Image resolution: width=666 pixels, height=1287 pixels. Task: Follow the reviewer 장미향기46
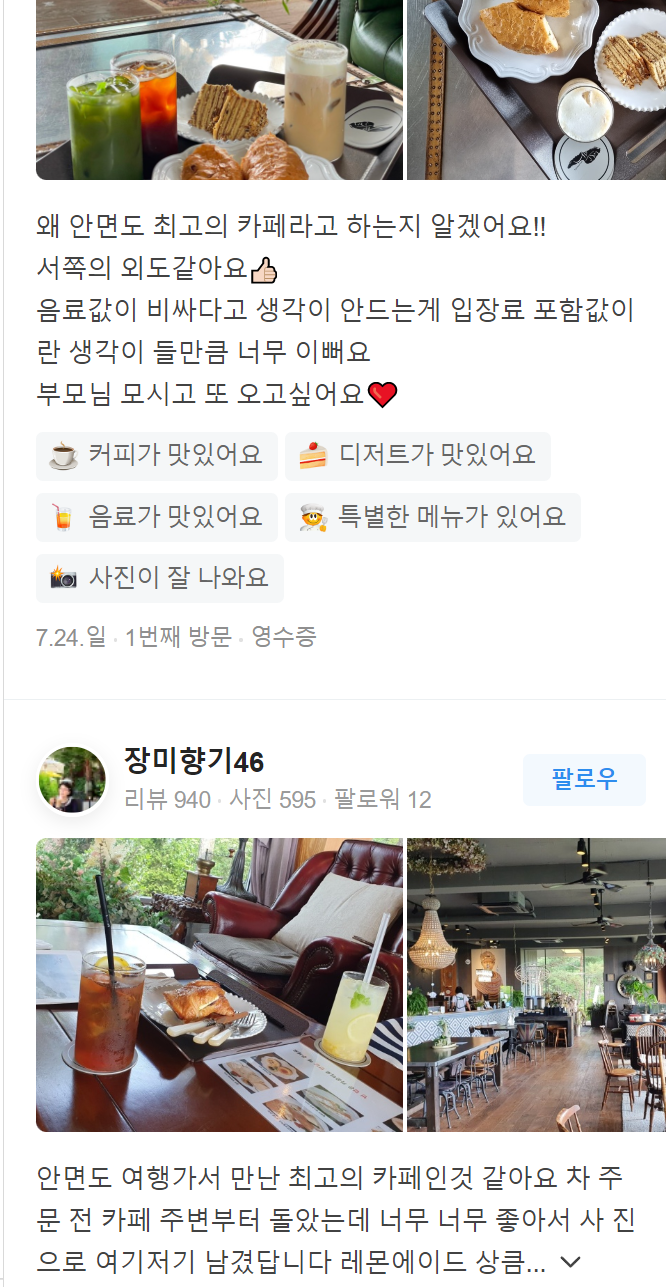584,780
